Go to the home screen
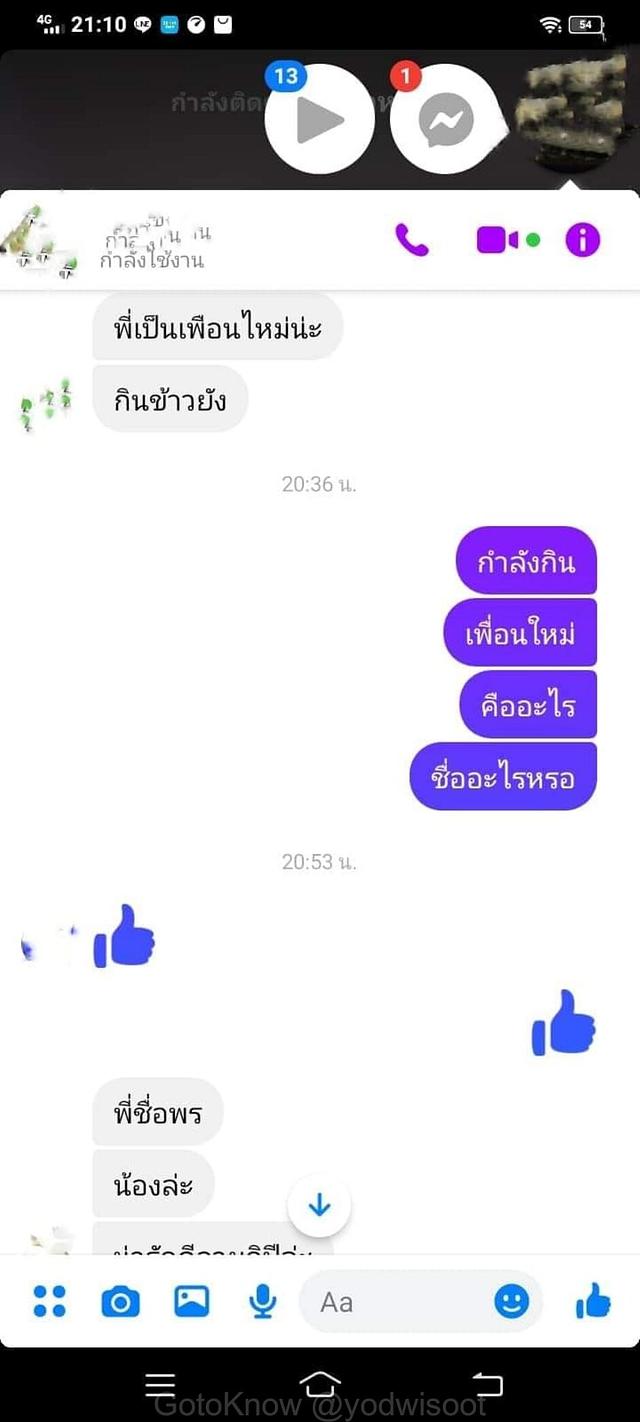Viewport: 640px width, 1422px height. [319, 1384]
